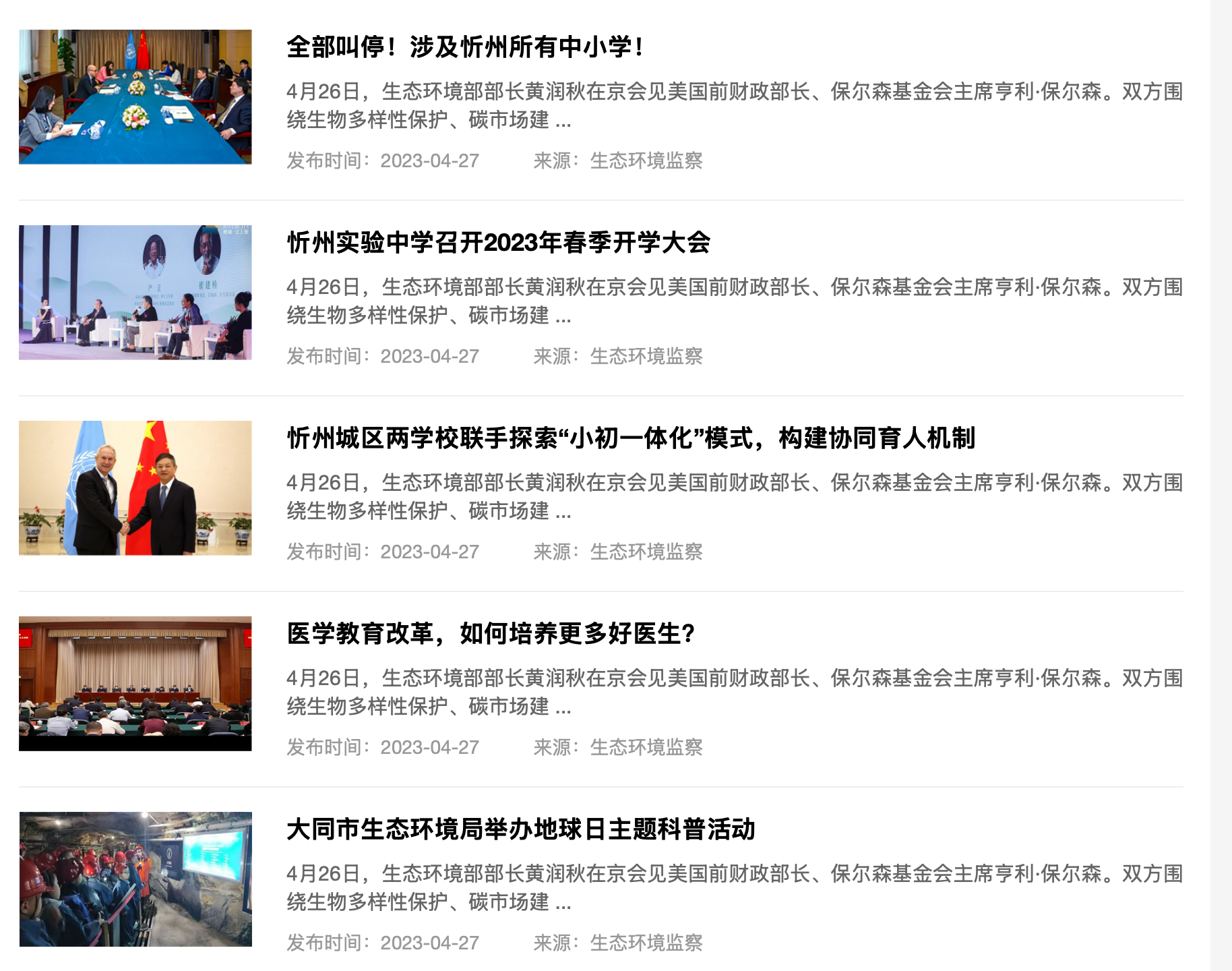
Task: Open the article 全部叫停！涉及忻州所有中小学！
Action: [x=465, y=47]
